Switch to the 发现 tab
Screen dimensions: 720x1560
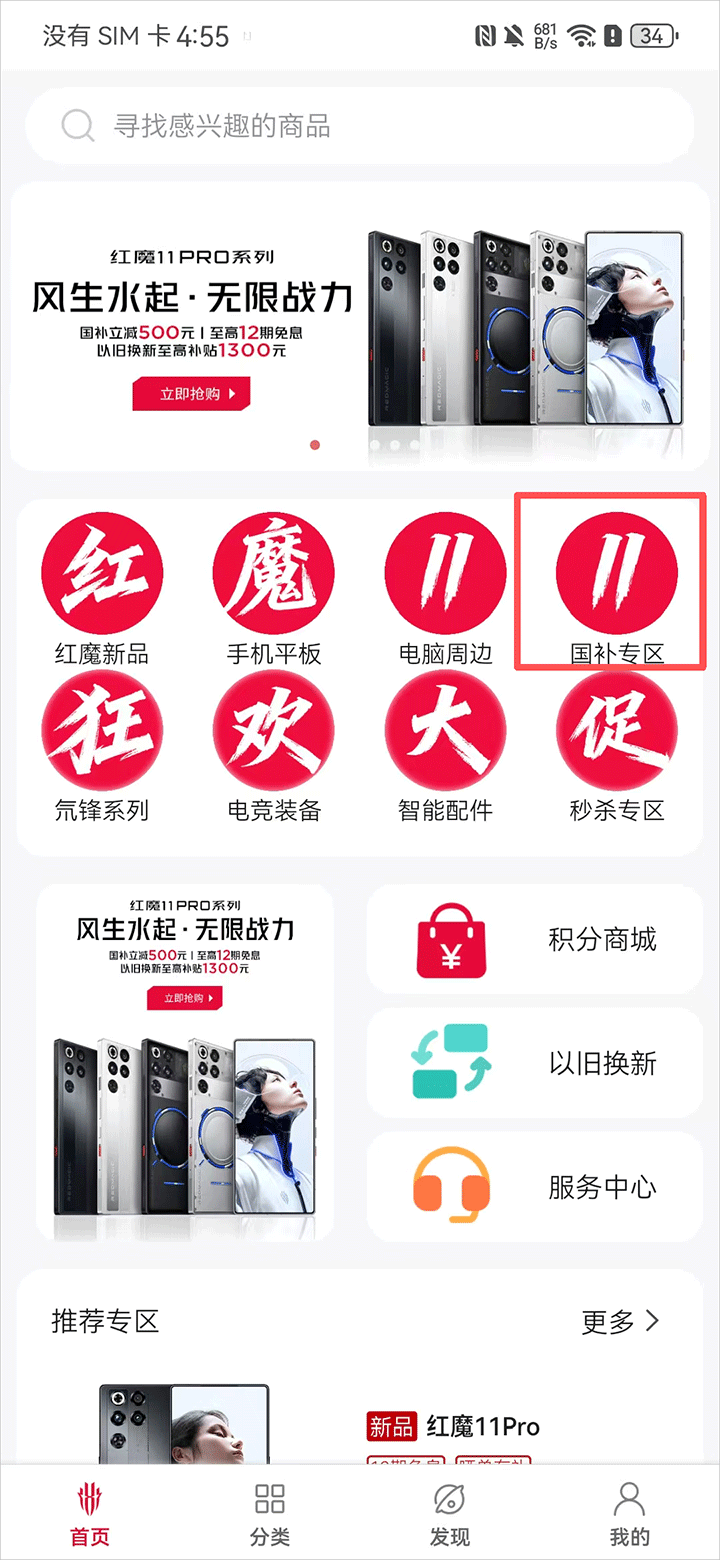(x=449, y=1512)
